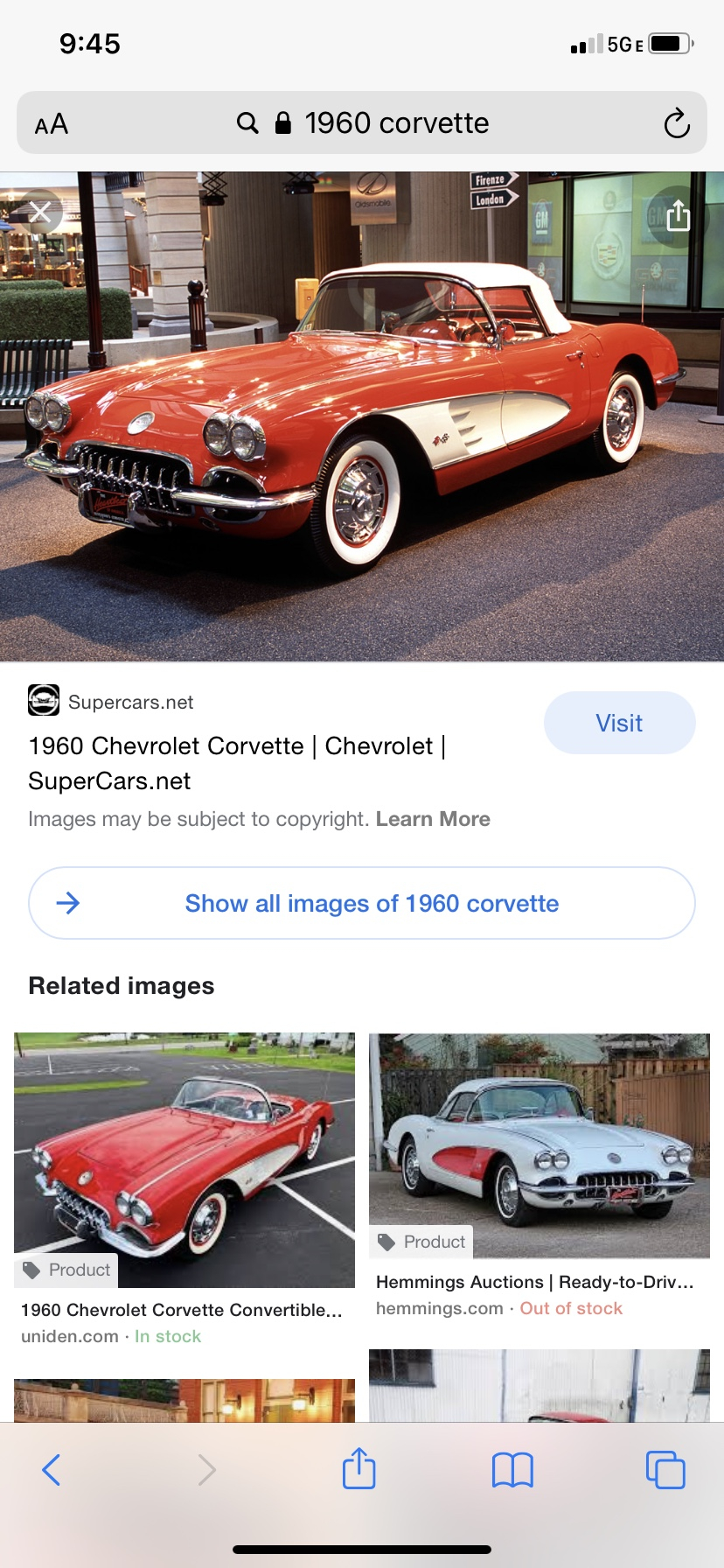Image resolution: width=724 pixels, height=1568 pixels.
Task: Open Safari share sheet from bottom toolbar
Action: [359, 1469]
